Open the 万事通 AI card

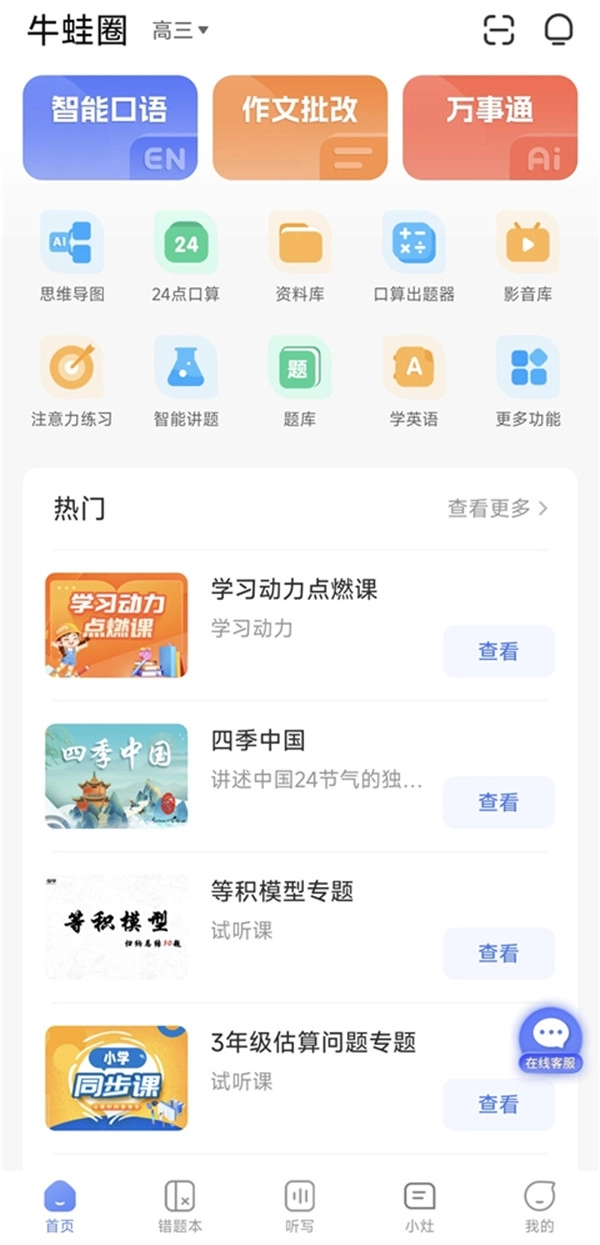(490, 127)
